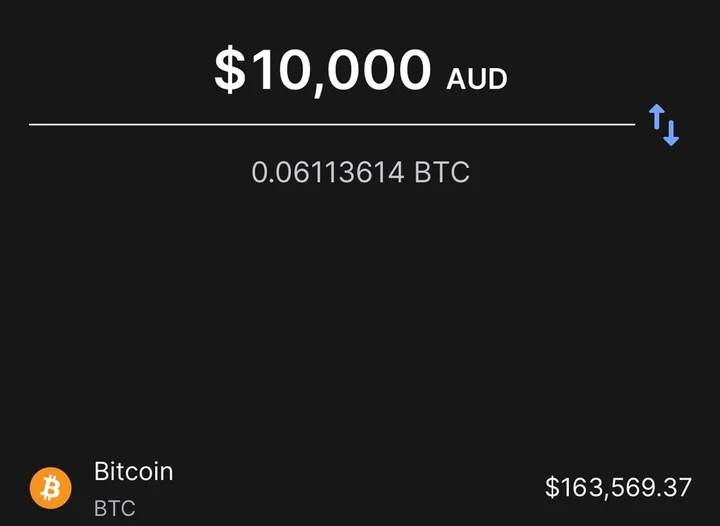The image size is (720, 526).
Task: Swap the currency with the arrows icon
Action: [x=665, y=125]
